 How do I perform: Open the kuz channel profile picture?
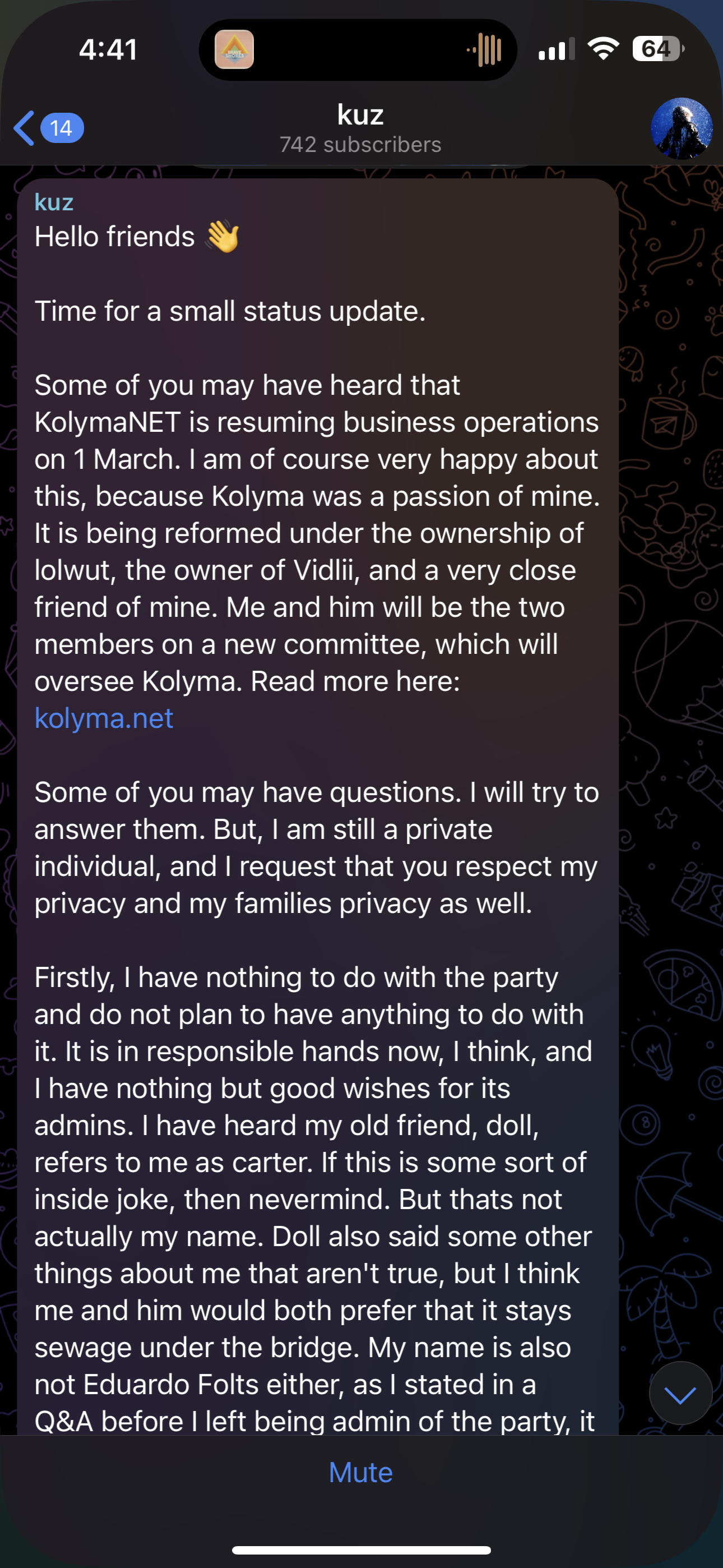(681, 128)
